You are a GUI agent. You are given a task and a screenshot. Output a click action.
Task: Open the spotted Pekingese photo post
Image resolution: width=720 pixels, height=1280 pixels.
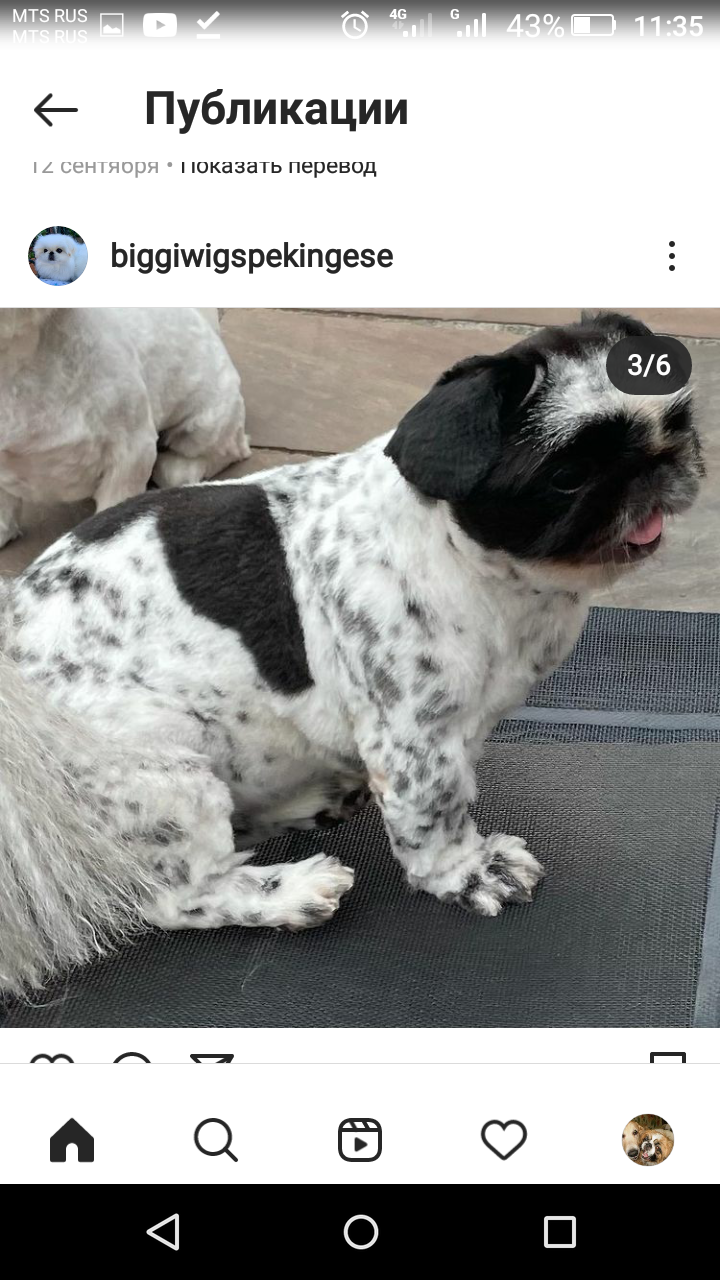click(360, 667)
